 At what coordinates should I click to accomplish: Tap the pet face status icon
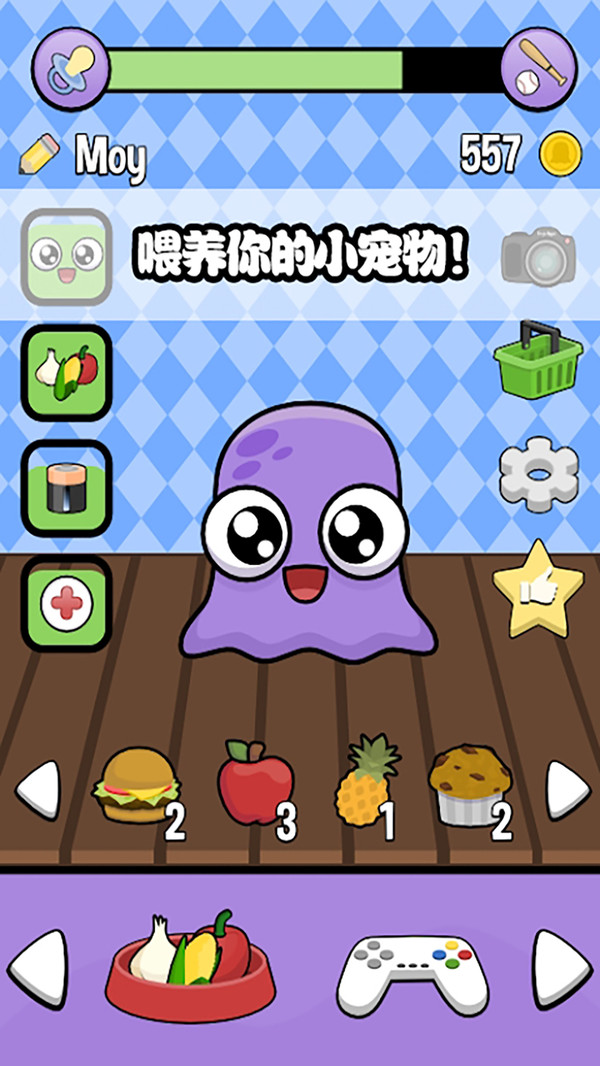click(x=66, y=257)
